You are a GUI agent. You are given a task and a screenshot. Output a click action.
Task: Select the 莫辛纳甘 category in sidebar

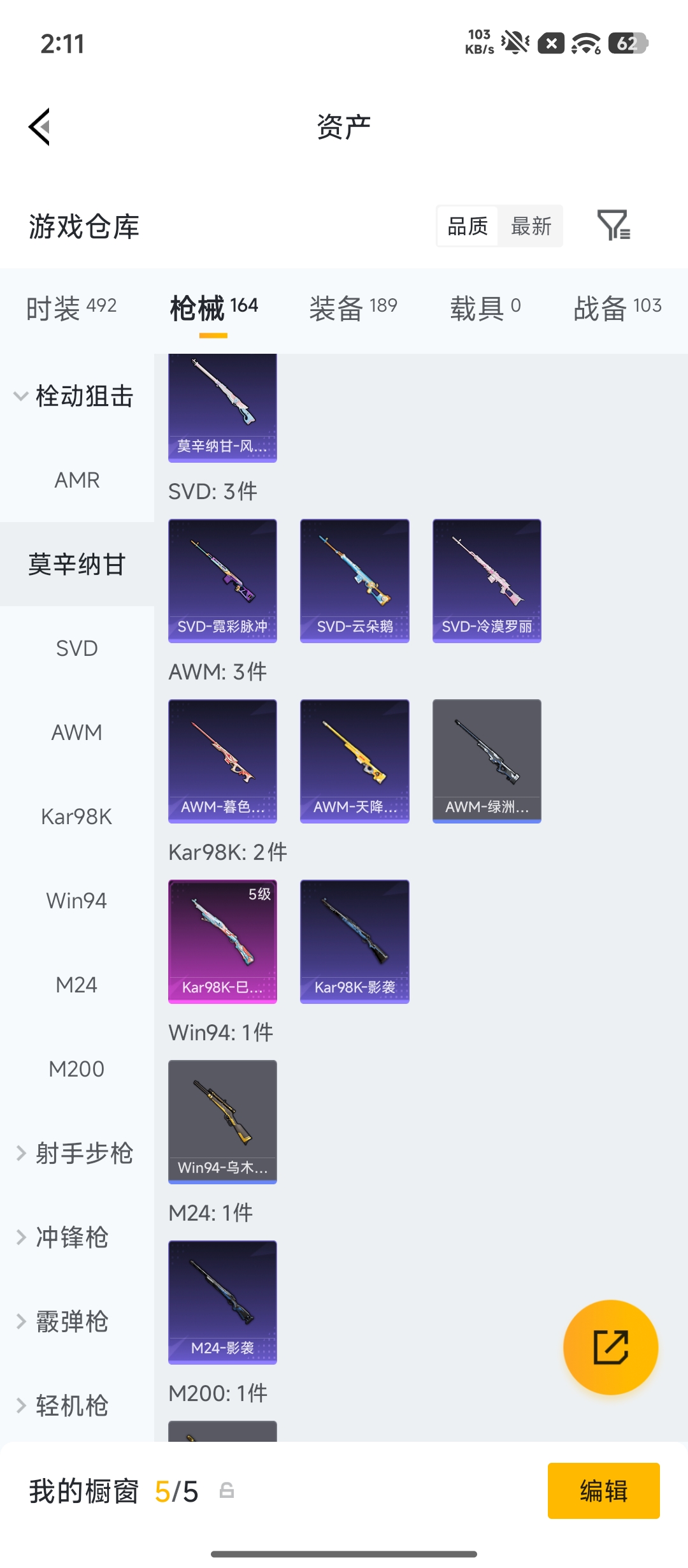(76, 563)
